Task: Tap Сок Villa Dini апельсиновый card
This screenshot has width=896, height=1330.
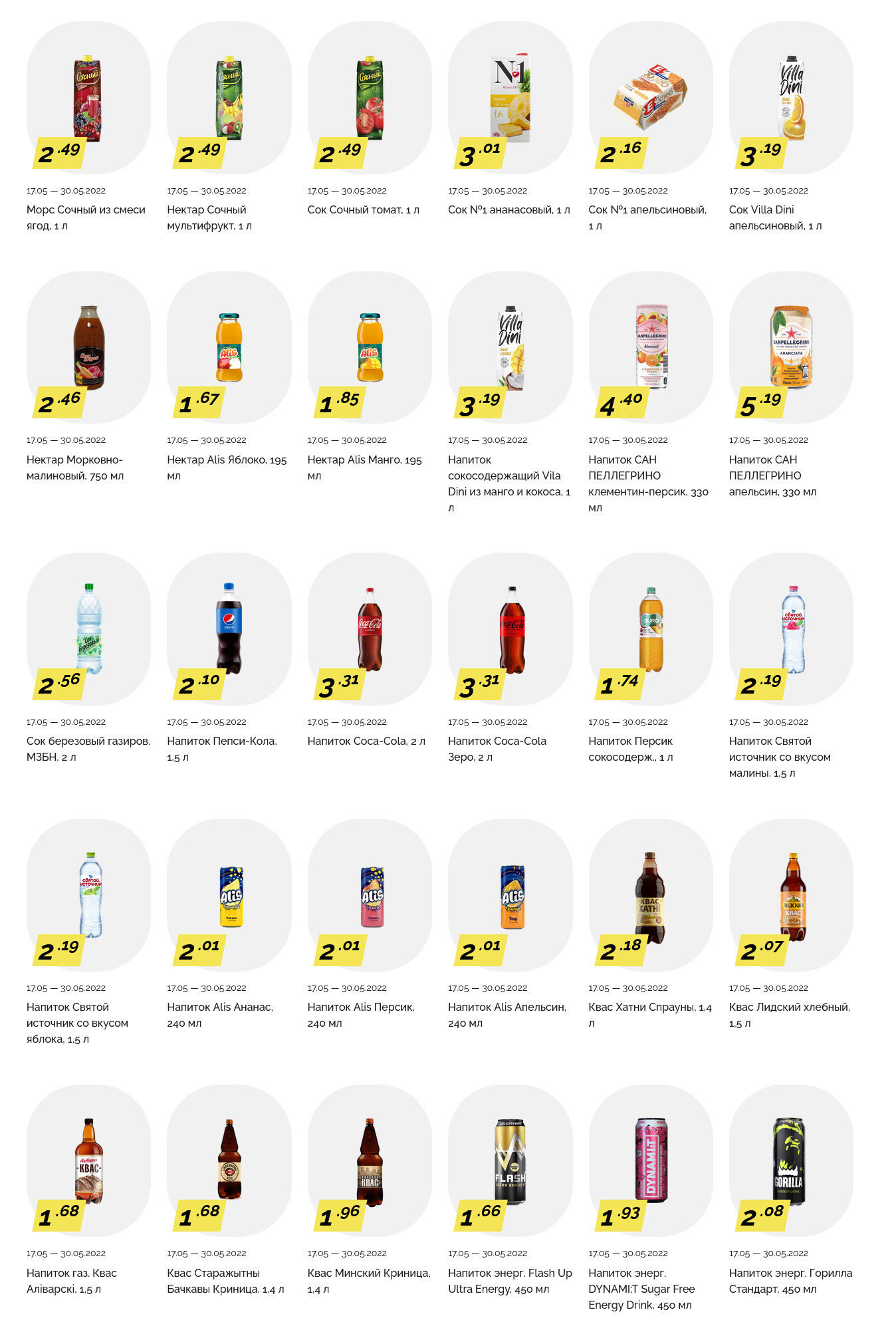Action: click(x=791, y=98)
